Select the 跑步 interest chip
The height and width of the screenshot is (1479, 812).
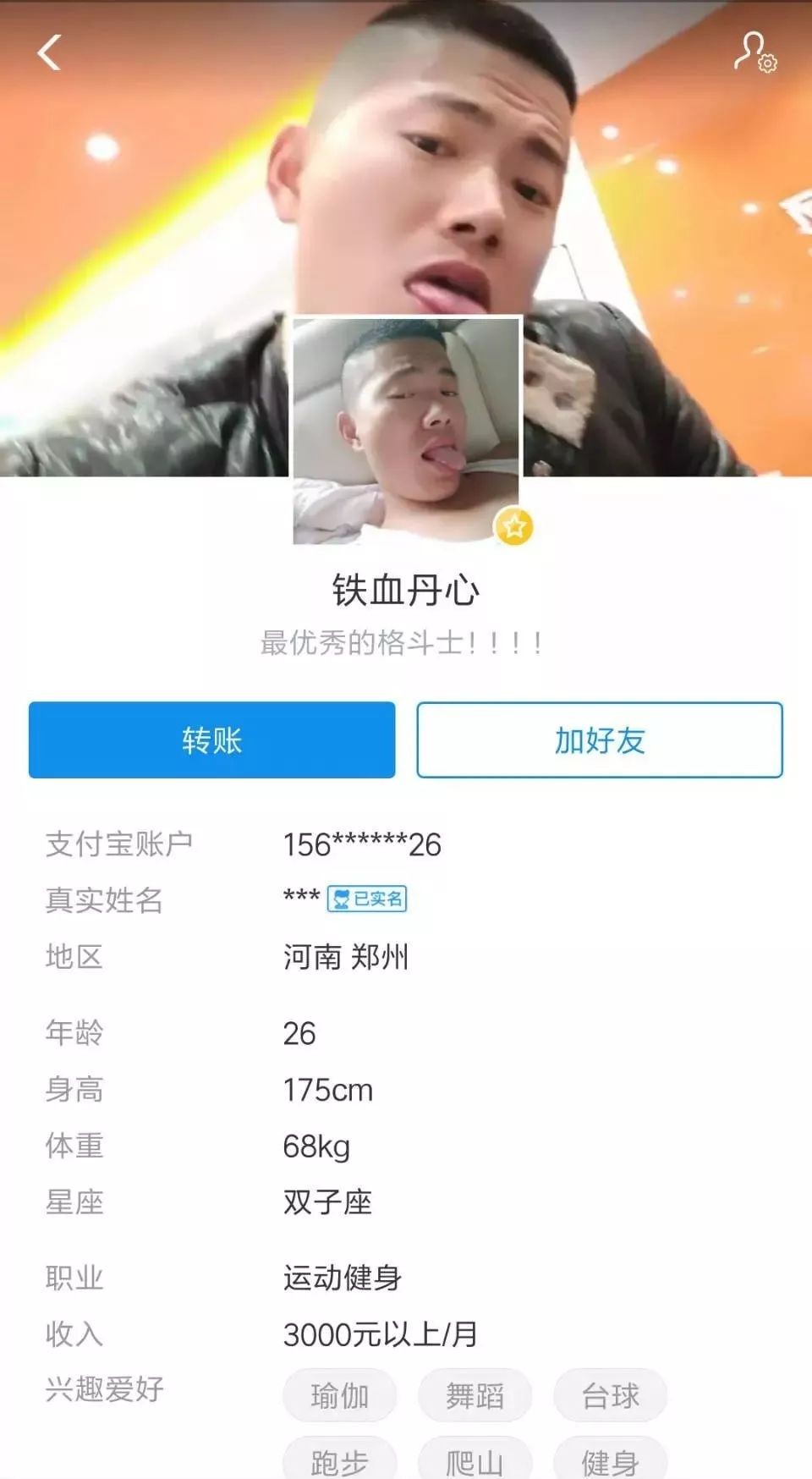(339, 1460)
